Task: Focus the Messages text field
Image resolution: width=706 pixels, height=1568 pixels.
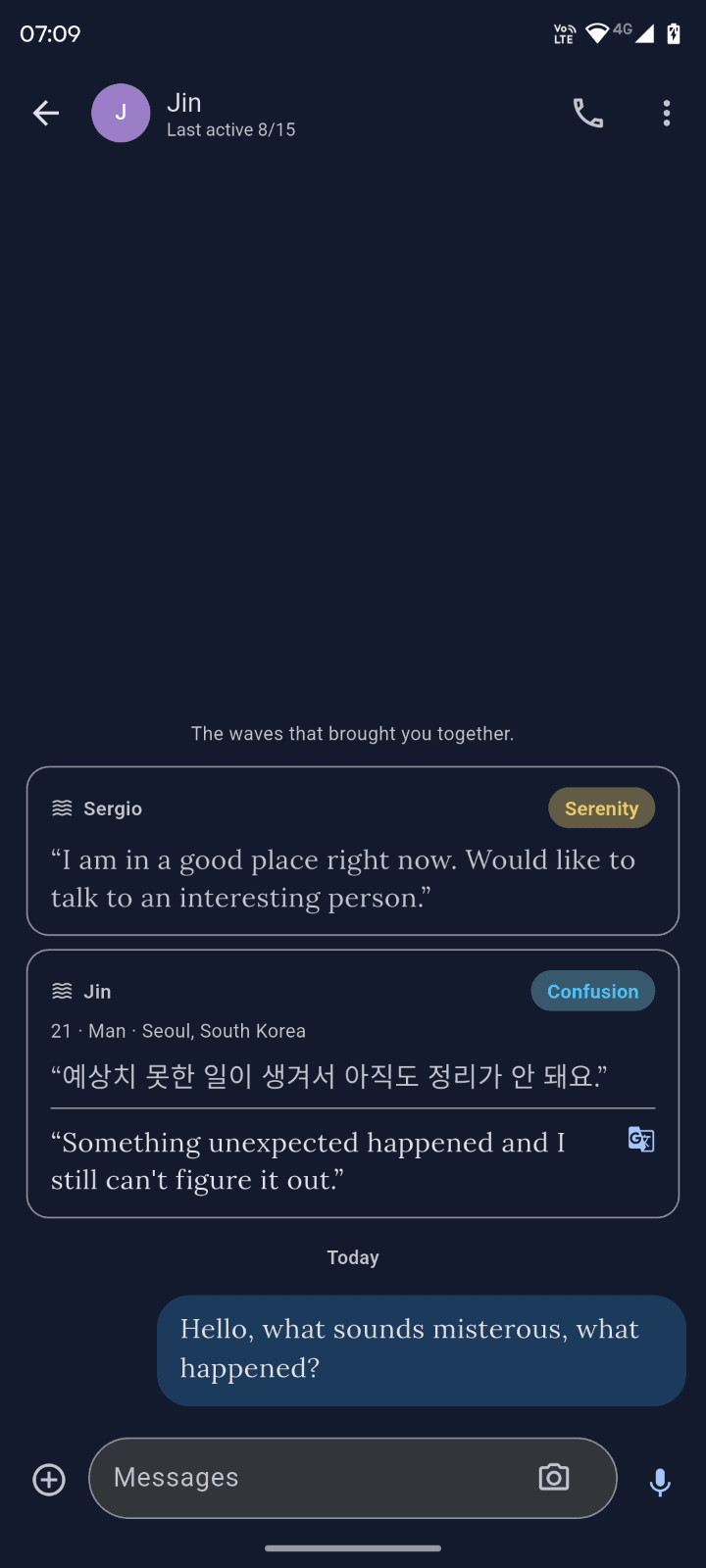Action: click(319, 1478)
